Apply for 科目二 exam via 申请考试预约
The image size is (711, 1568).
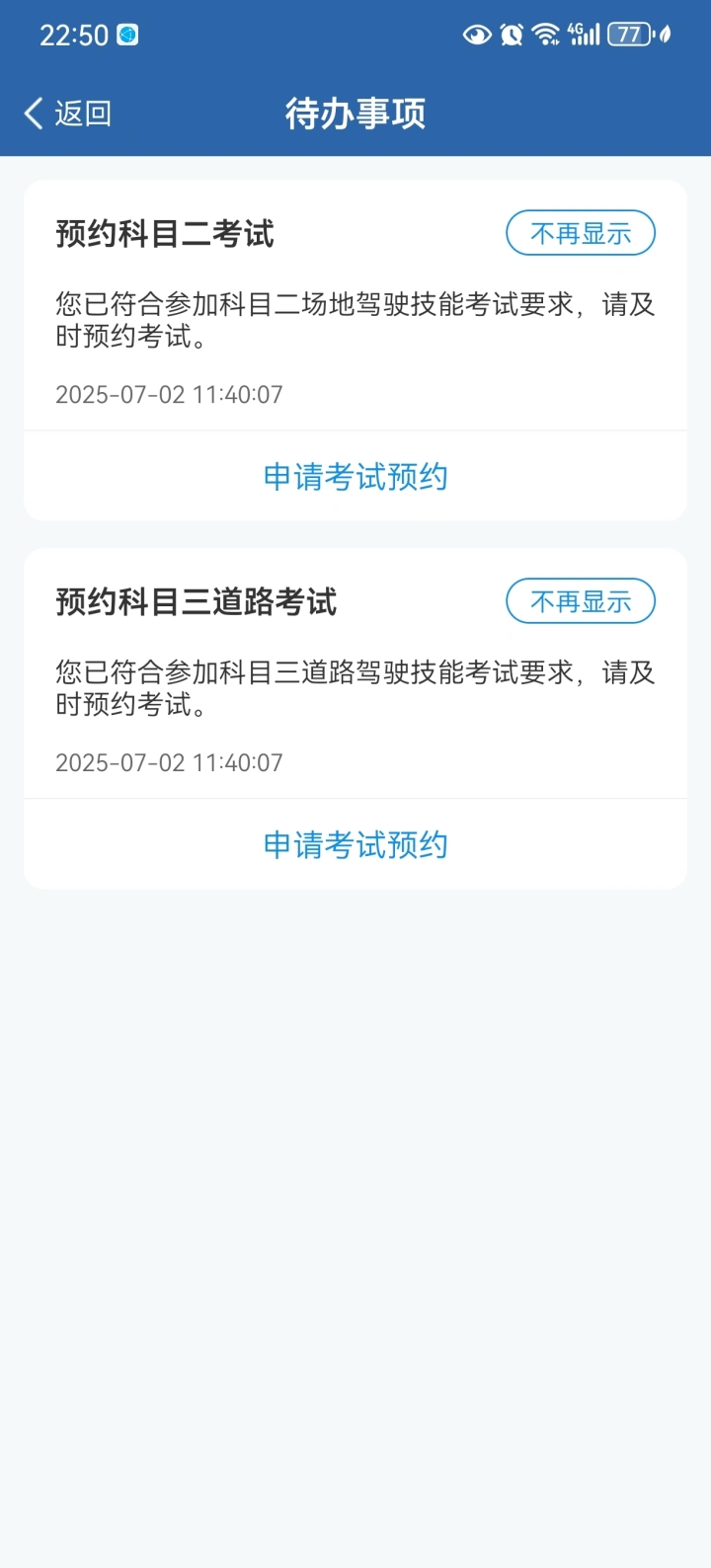coord(355,477)
